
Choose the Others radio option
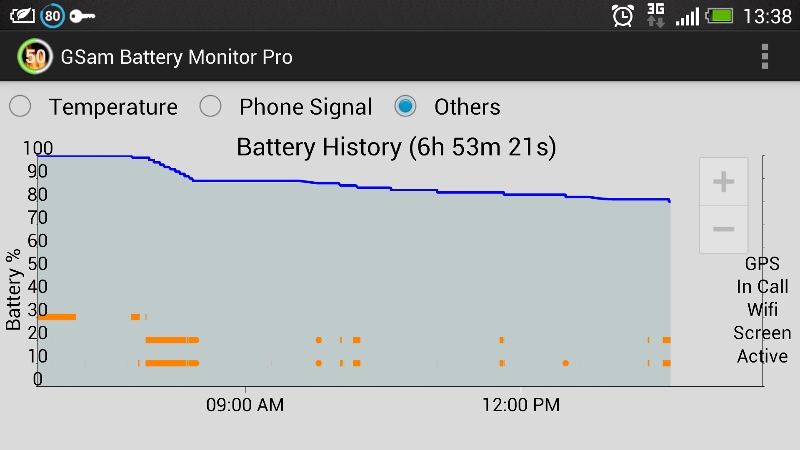tap(406, 107)
